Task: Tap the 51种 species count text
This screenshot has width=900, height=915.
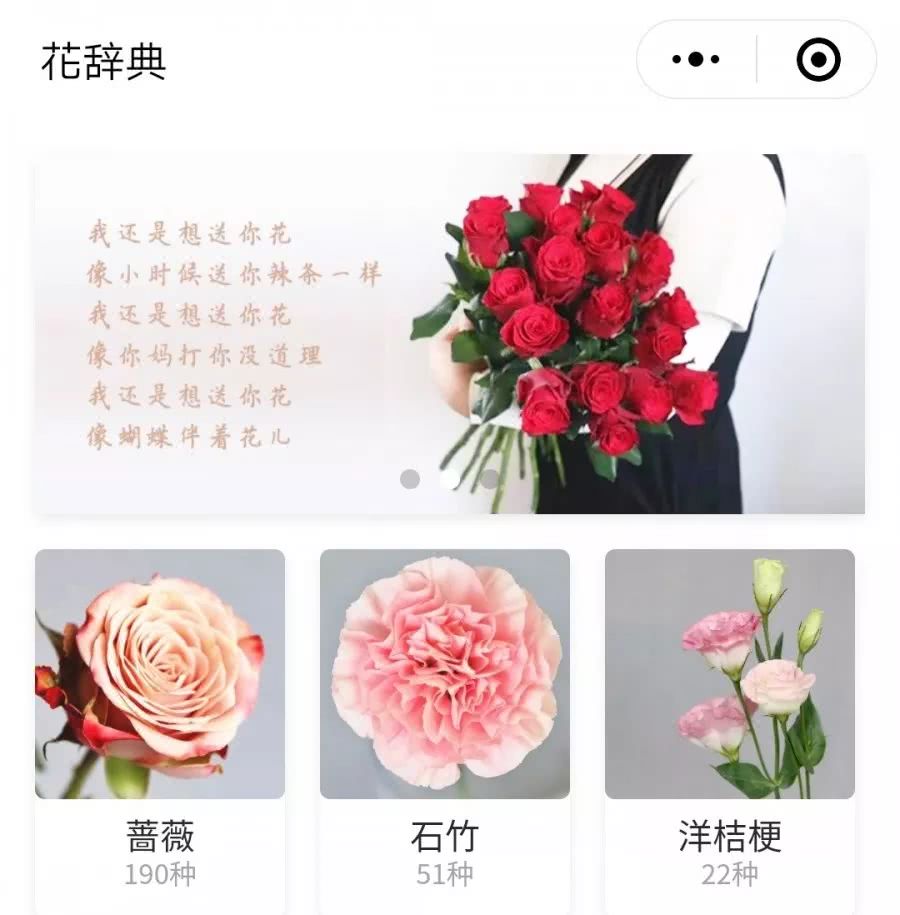Action: [x=448, y=874]
